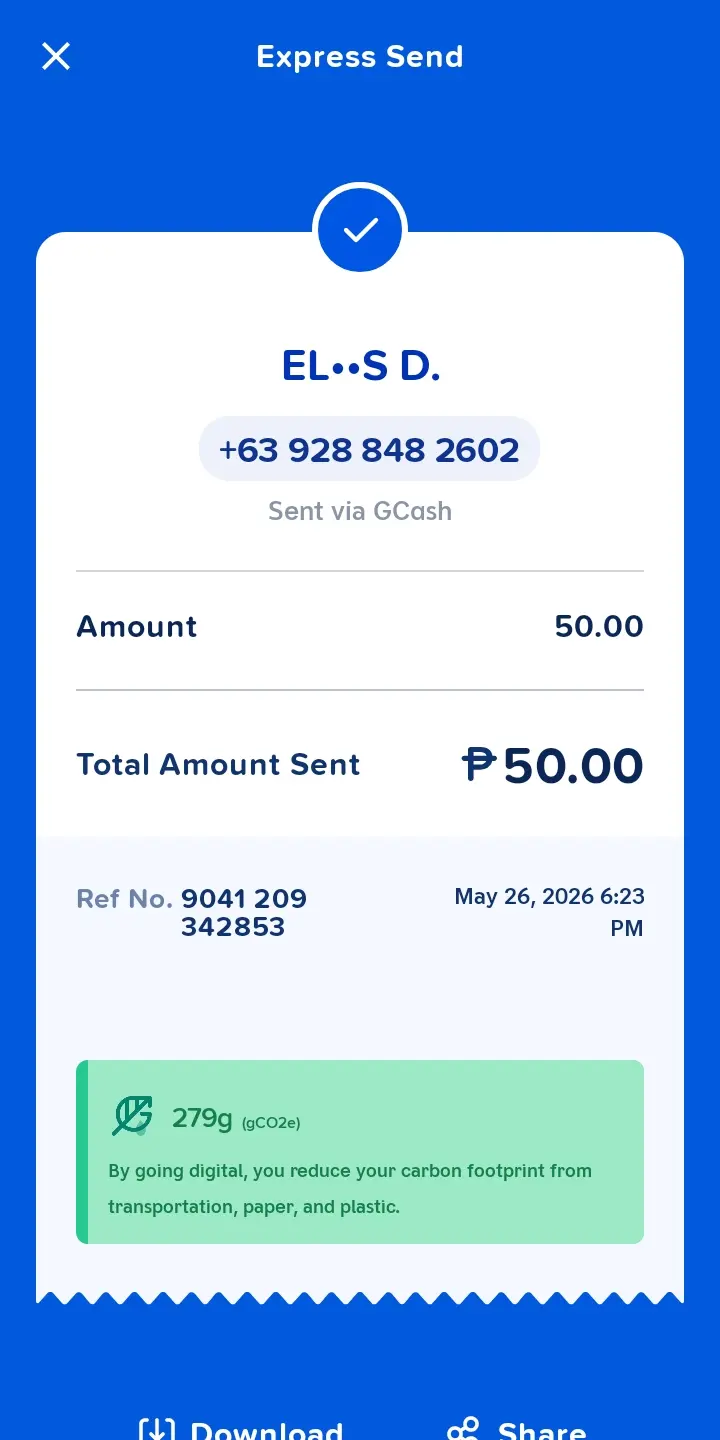Download the transaction receipt
Image resolution: width=720 pixels, height=1440 pixels.
(241, 1428)
